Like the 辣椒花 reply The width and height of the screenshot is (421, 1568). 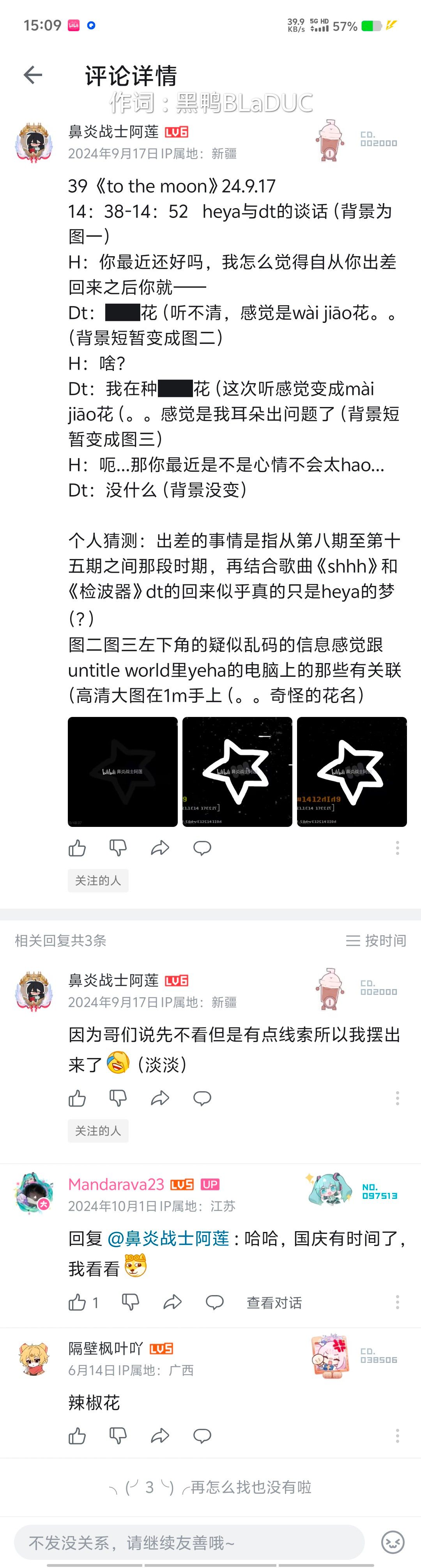coord(77,1436)
